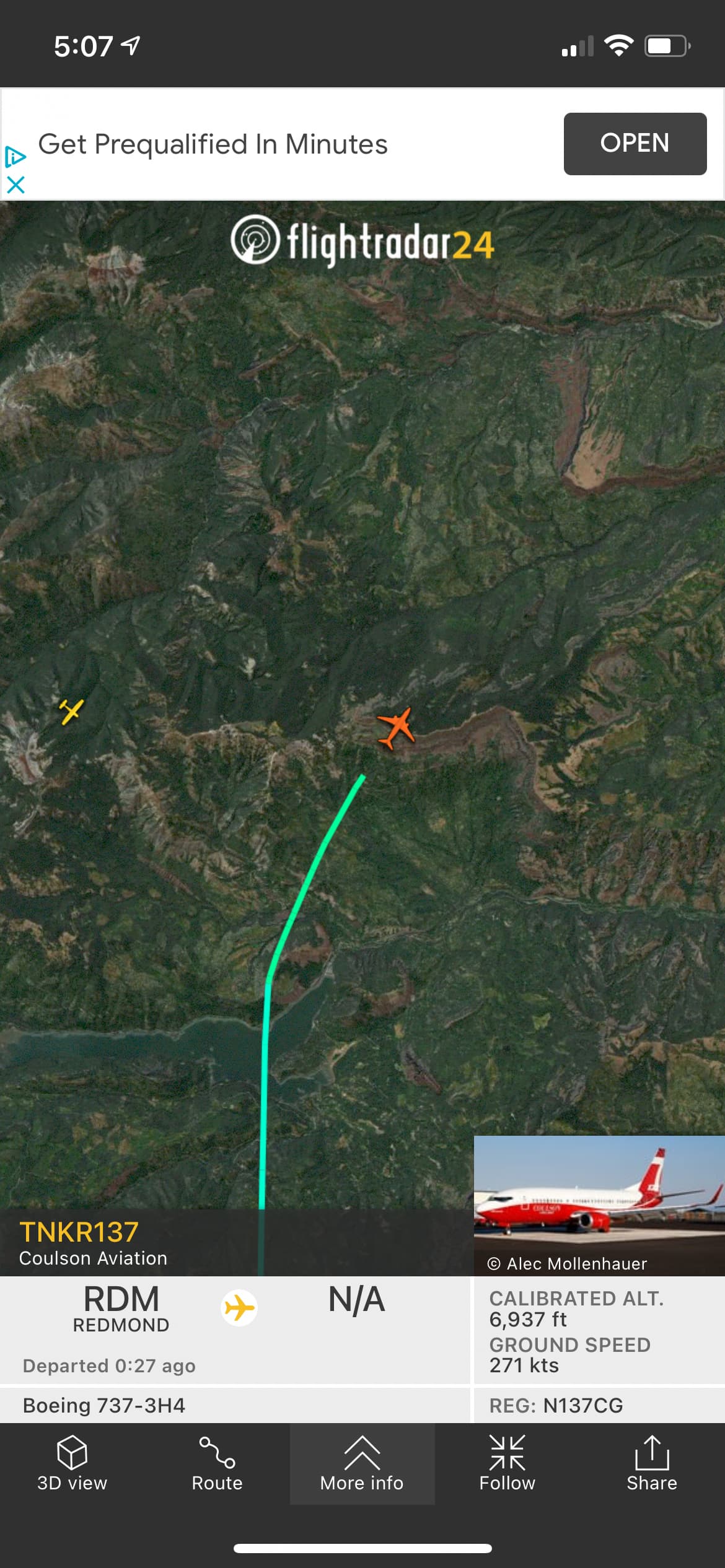The image size is (725, 1568).
Task: Share this flight
Action: click(651, 1464)
